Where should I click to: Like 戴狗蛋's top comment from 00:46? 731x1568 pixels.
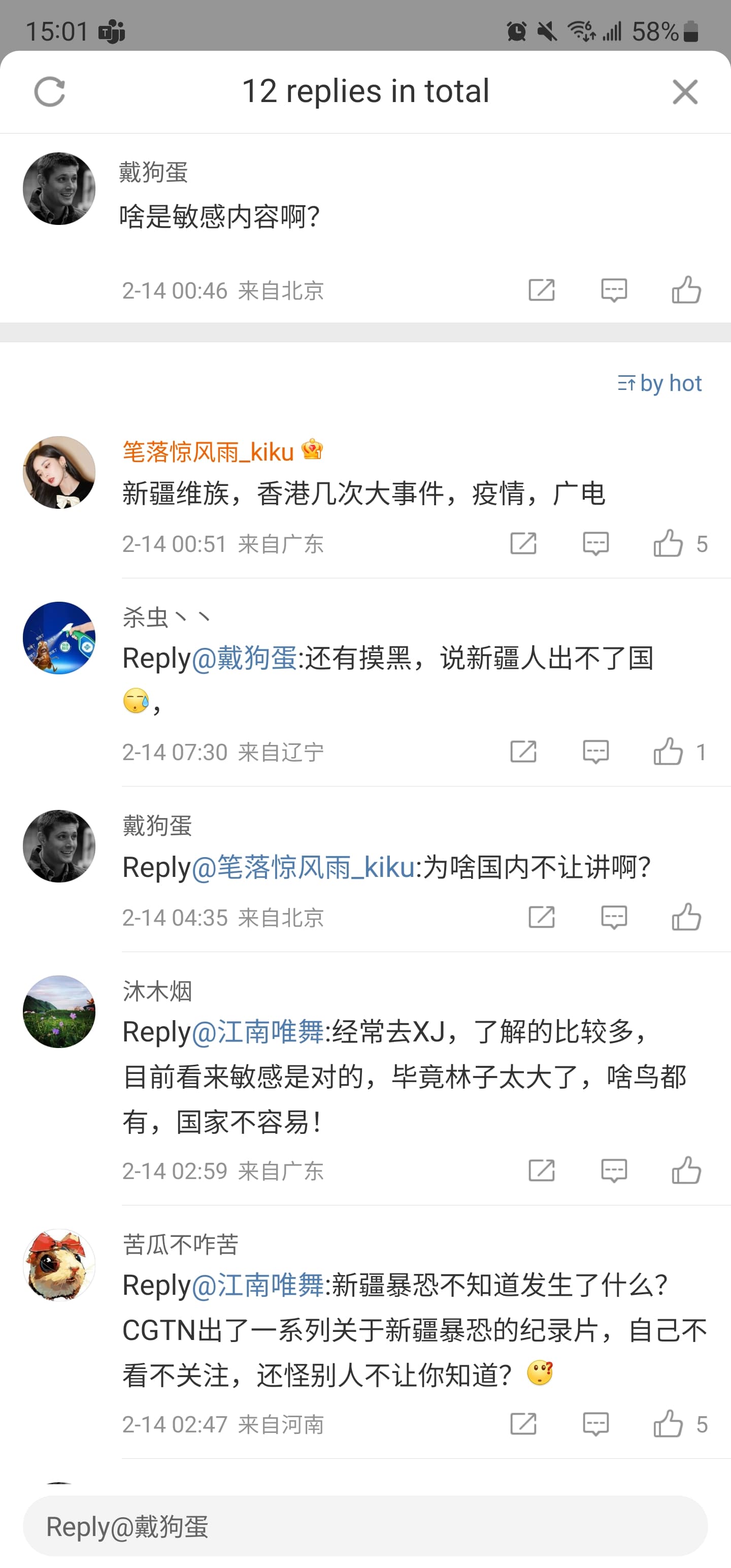tap(686, 290)
